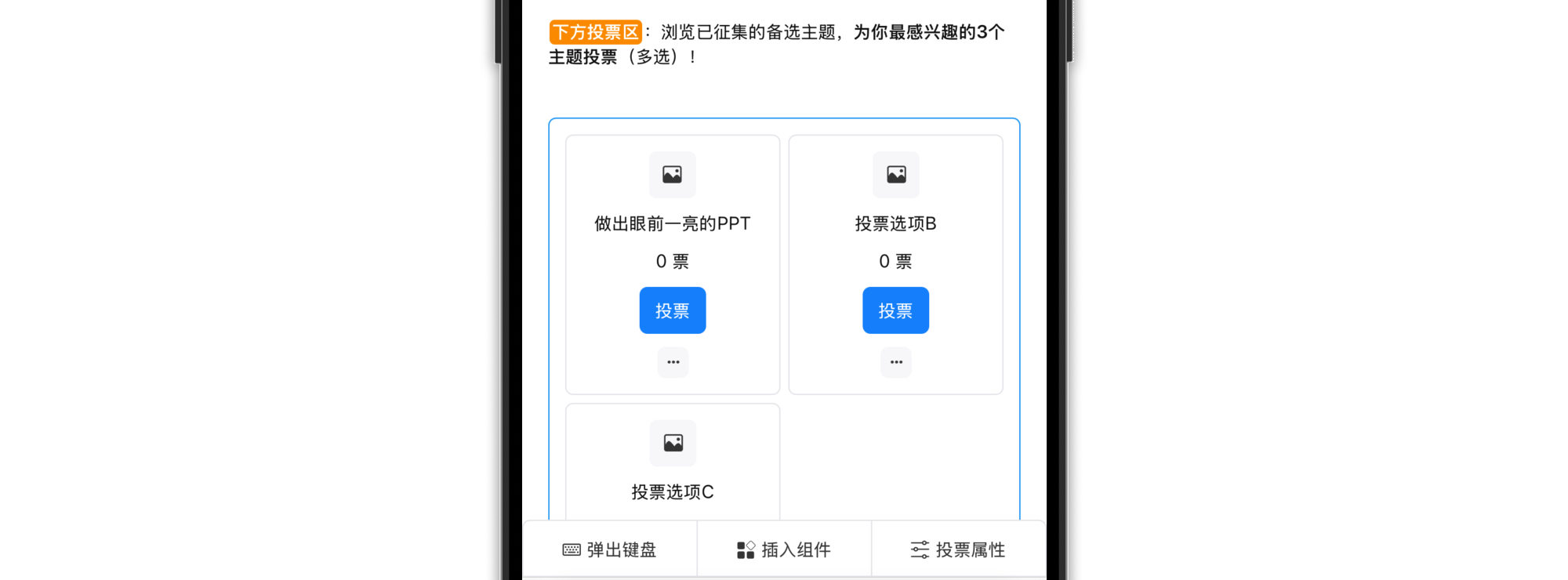1568x580 pixels.
Task: Open 投票属性 vote settings
Action: coord(958,549)
